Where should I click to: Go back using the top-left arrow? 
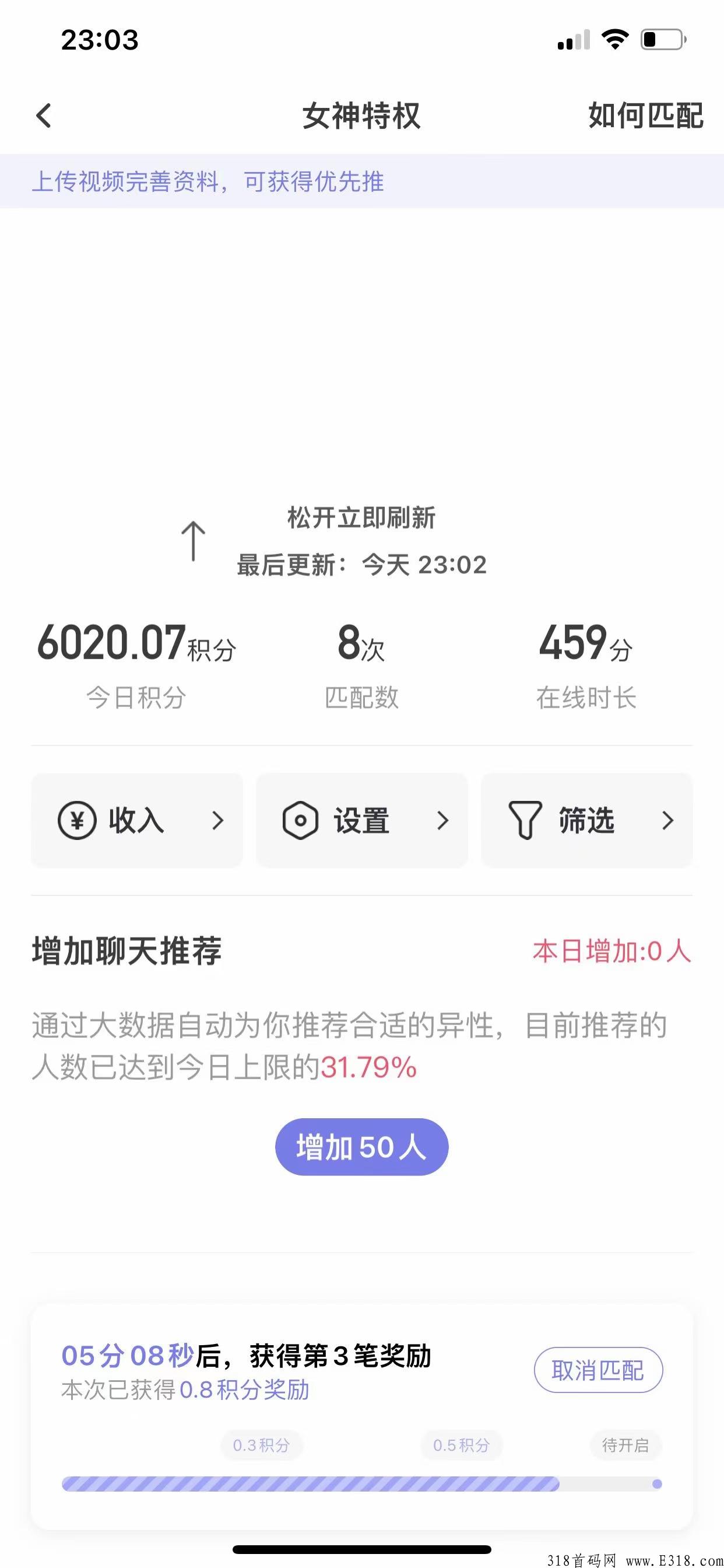[x=44, y=116]
